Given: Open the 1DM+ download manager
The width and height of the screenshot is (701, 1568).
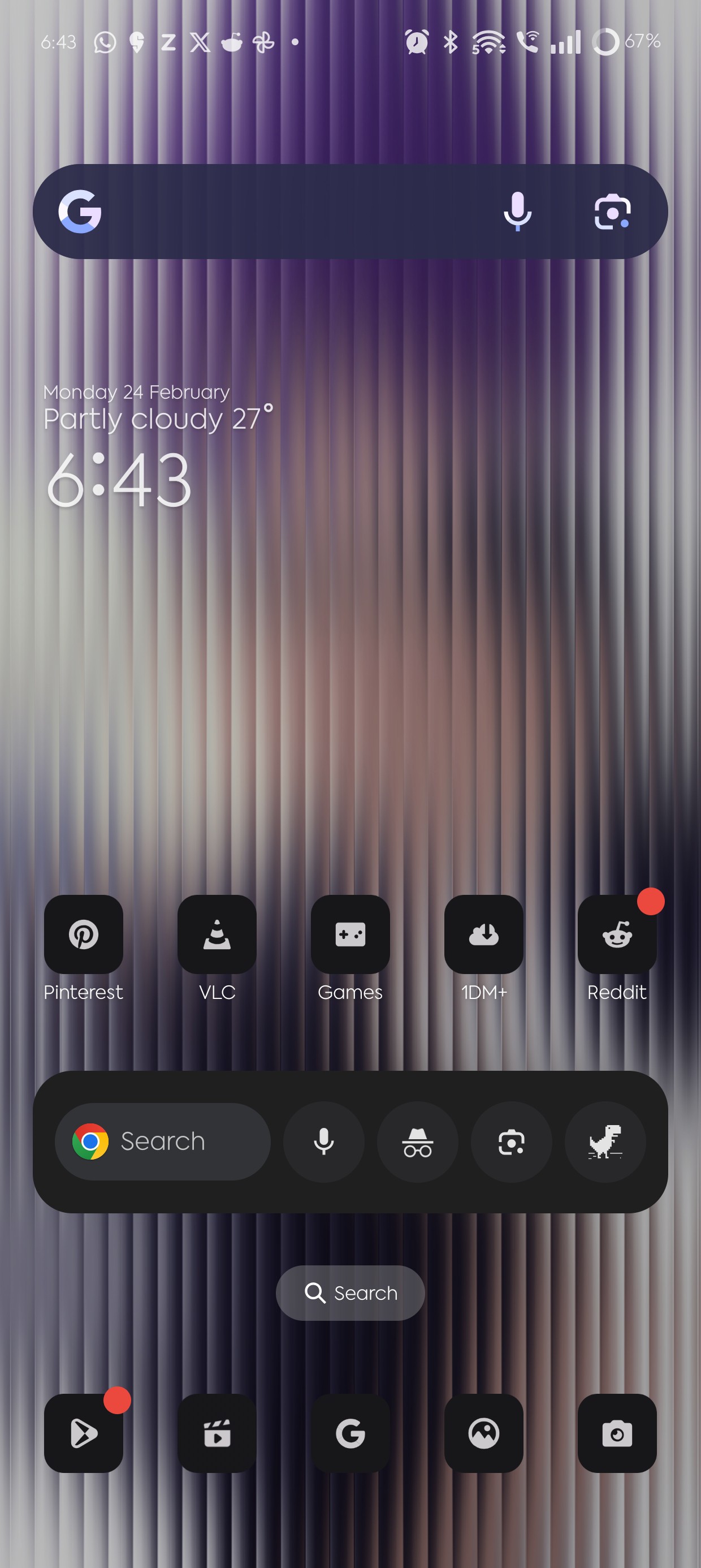Looking at the screenshot, I should pos(484,935).
